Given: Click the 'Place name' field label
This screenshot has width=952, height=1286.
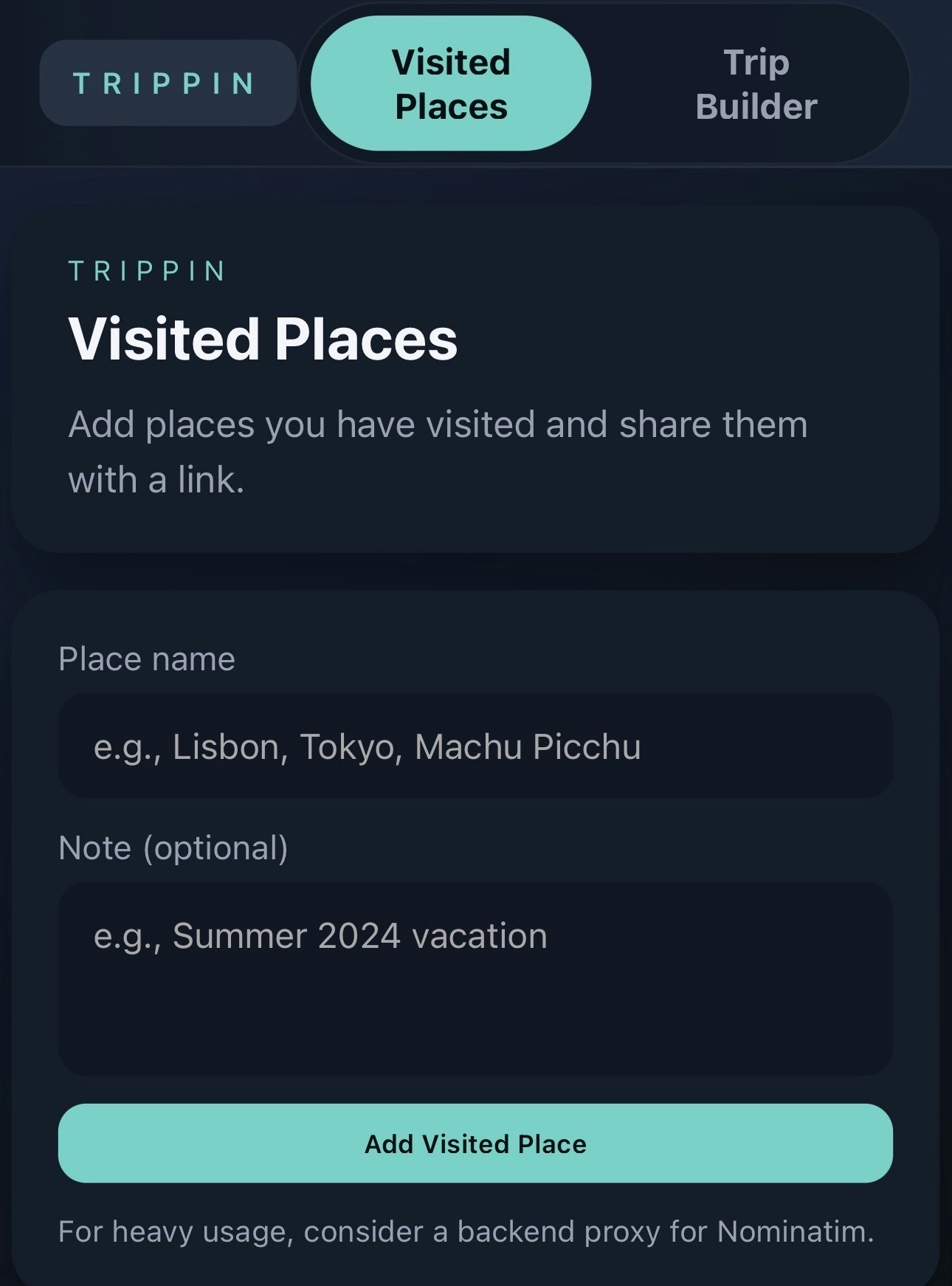Looking at the screenshot, I should click(148, 657).
